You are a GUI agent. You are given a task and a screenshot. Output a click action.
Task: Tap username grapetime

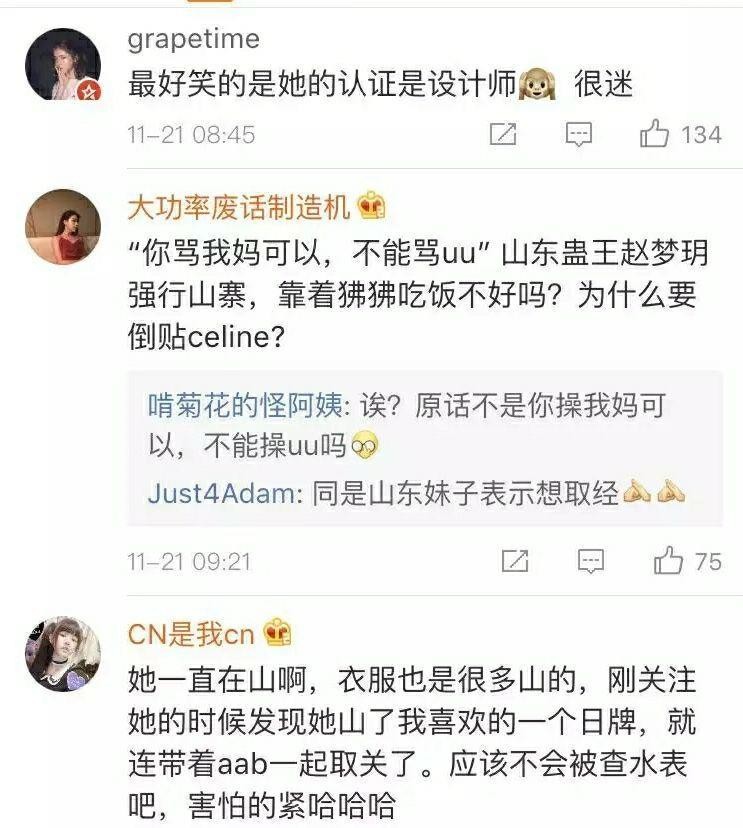(194, 39)
